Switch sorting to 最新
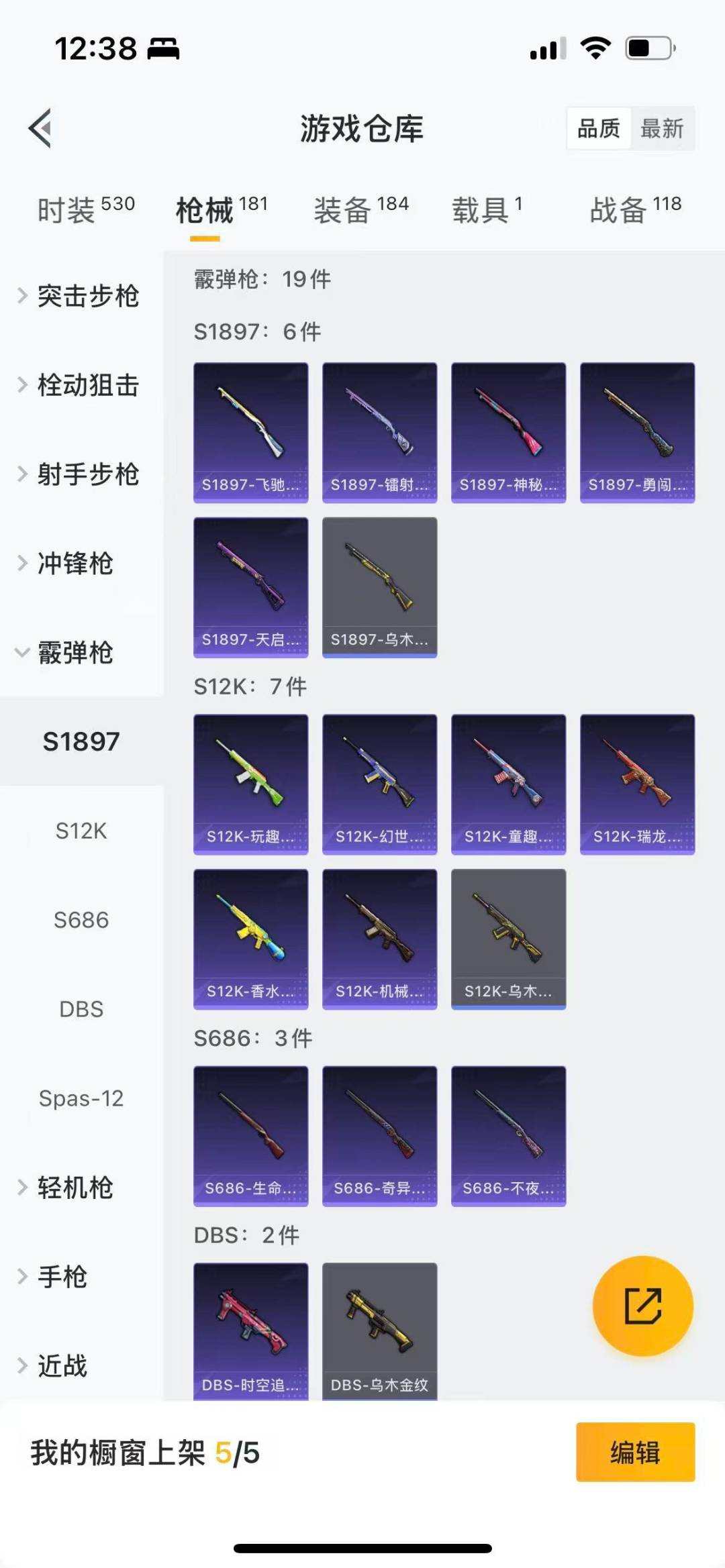The image size is (725, 1568). click(661, 129)
